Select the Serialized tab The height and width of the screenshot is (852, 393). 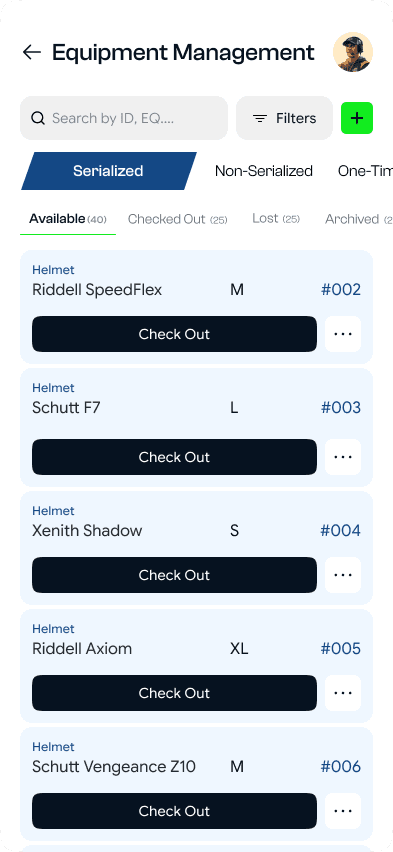point(108,171)
